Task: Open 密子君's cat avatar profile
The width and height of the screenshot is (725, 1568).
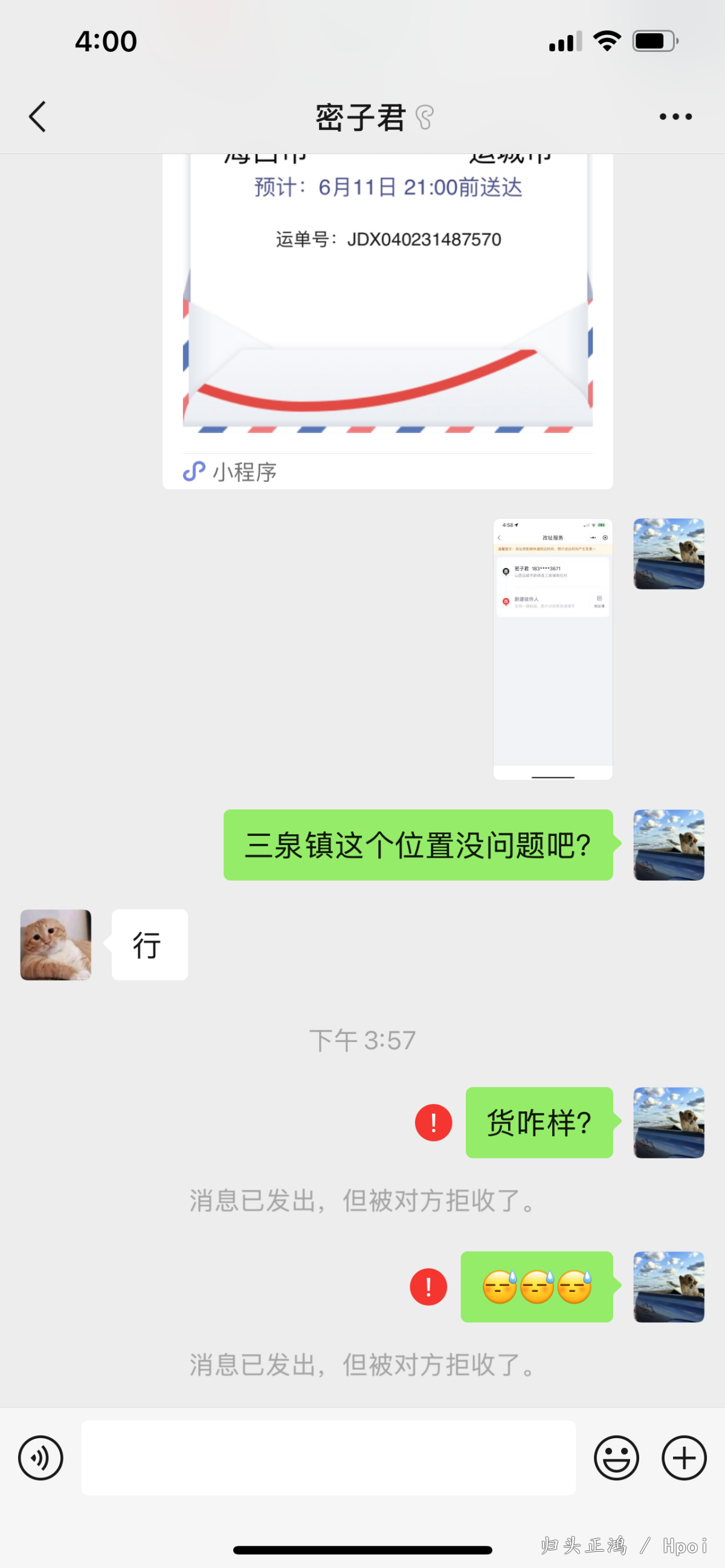Action: (x=56, y=944)
